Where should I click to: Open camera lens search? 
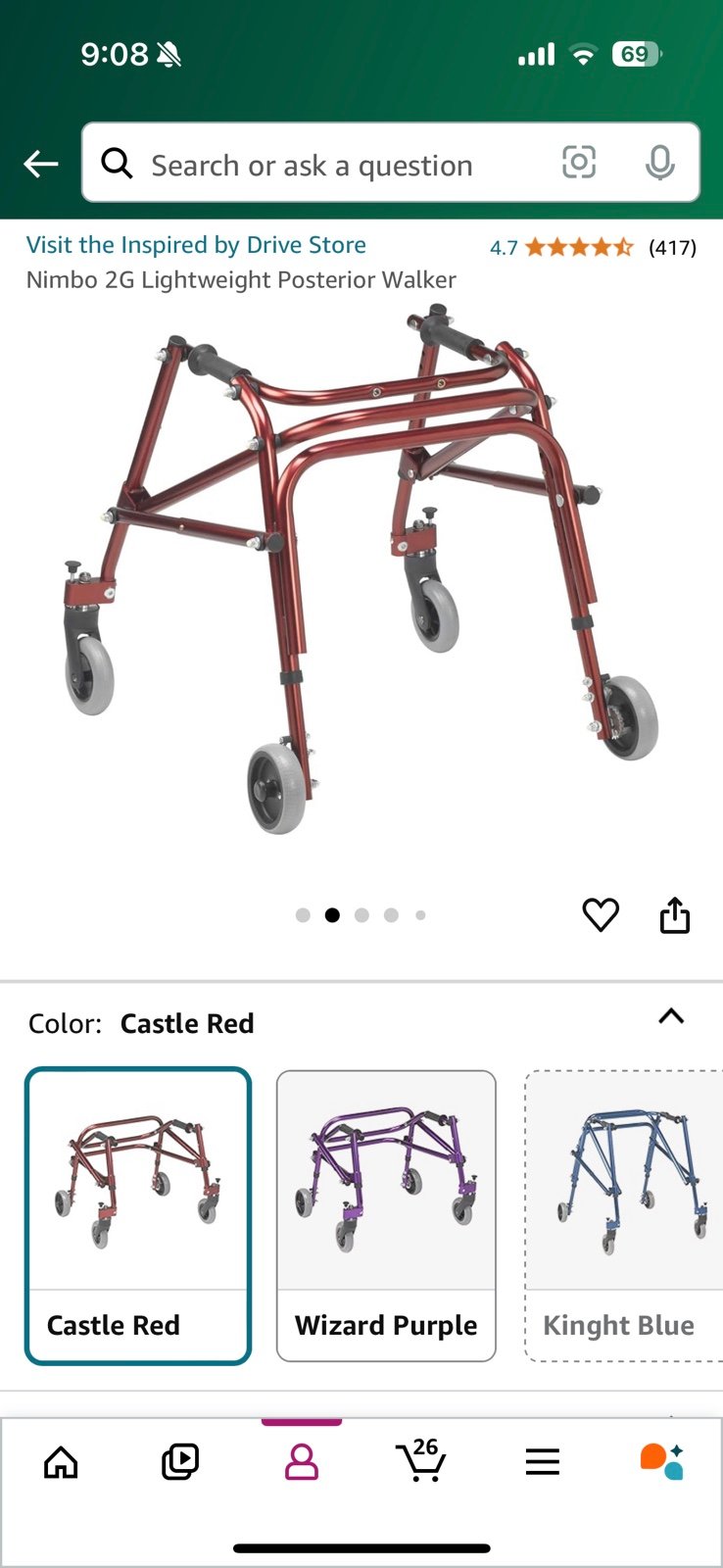tap(578, 163)
